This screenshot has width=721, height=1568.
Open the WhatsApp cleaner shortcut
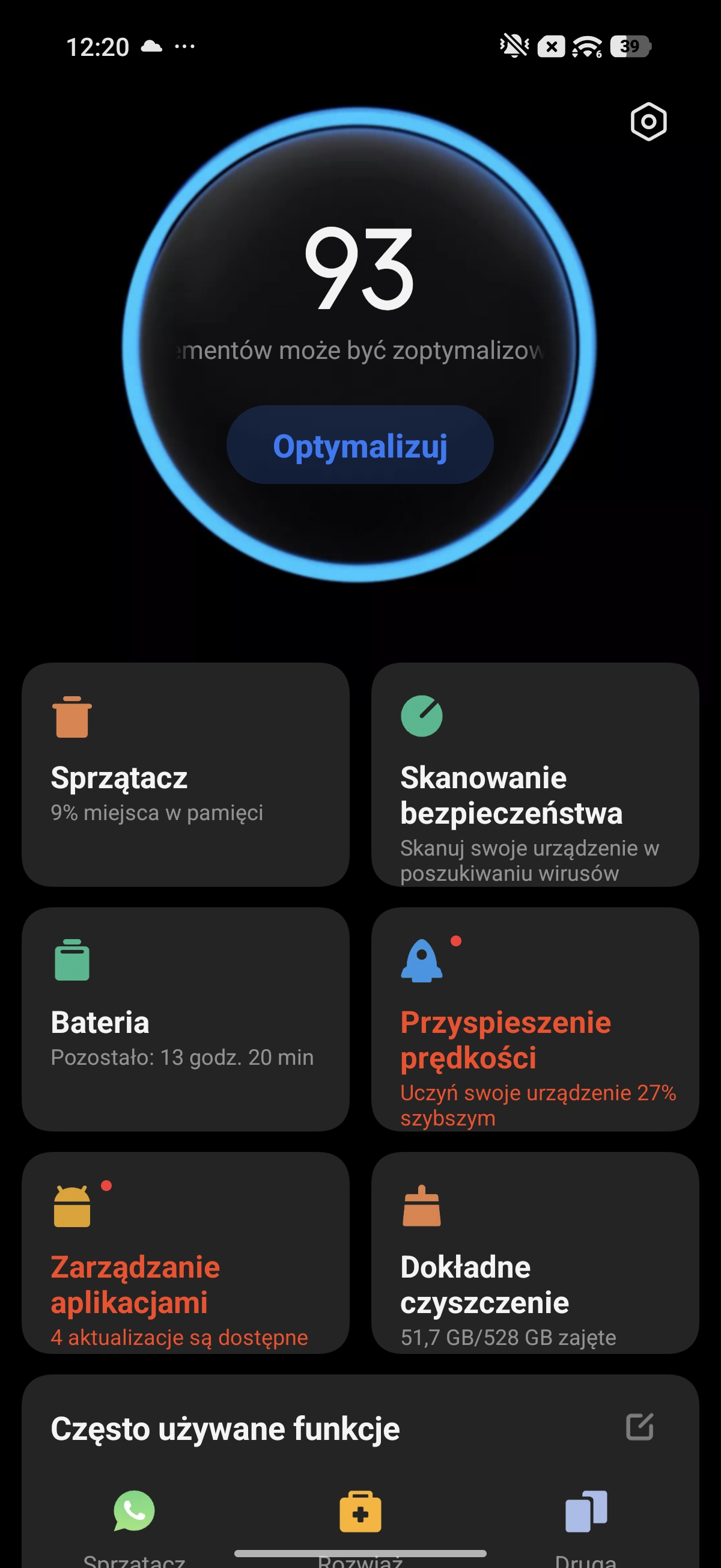pos(134,1511)
